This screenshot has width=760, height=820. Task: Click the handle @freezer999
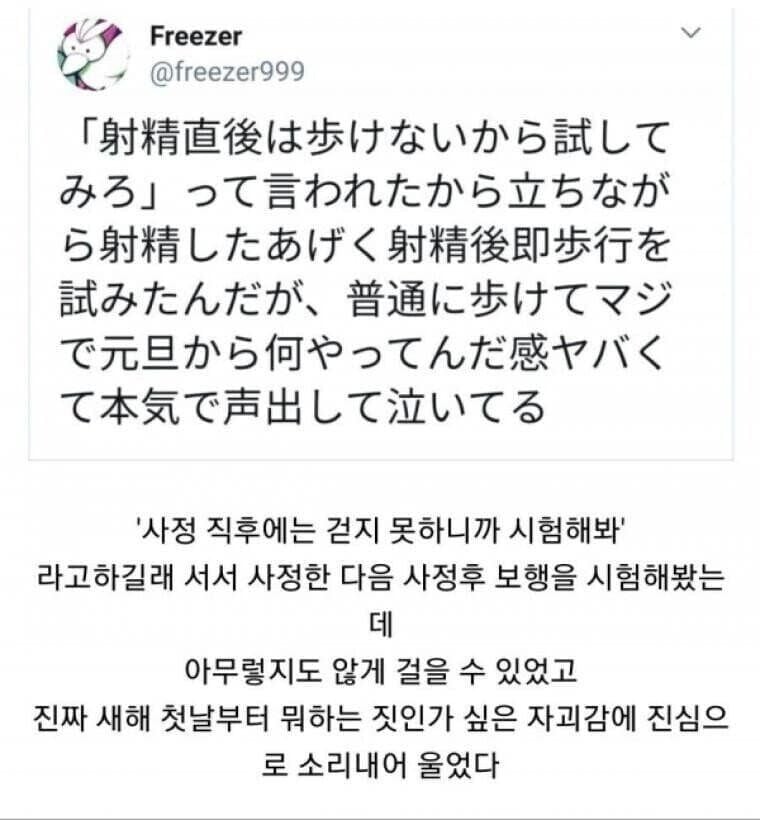point(224,70)
